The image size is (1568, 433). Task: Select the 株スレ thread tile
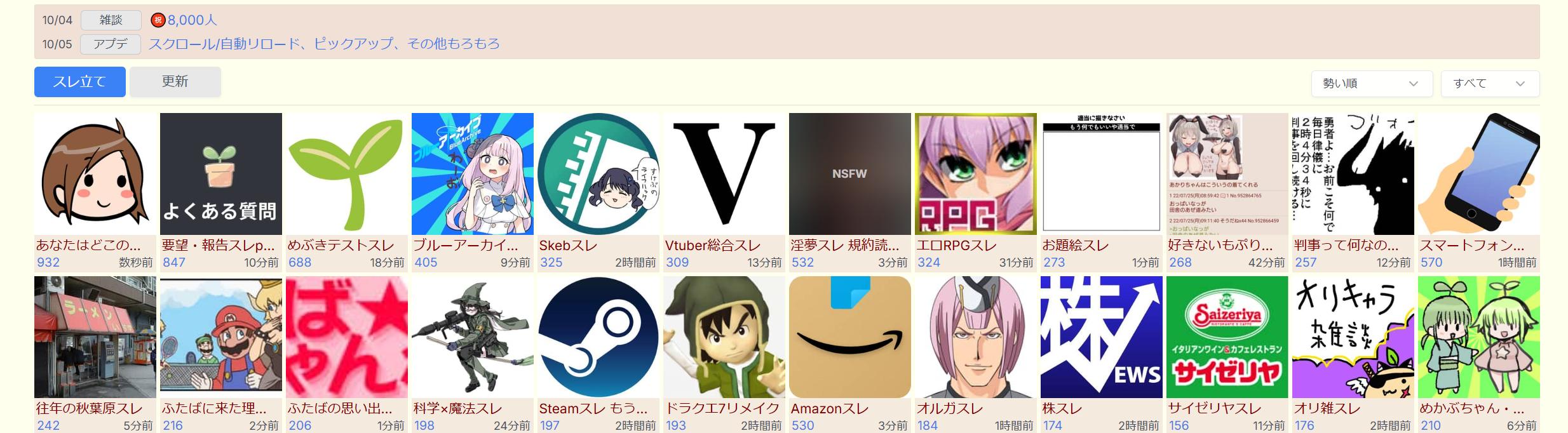tap(1101, 337)
